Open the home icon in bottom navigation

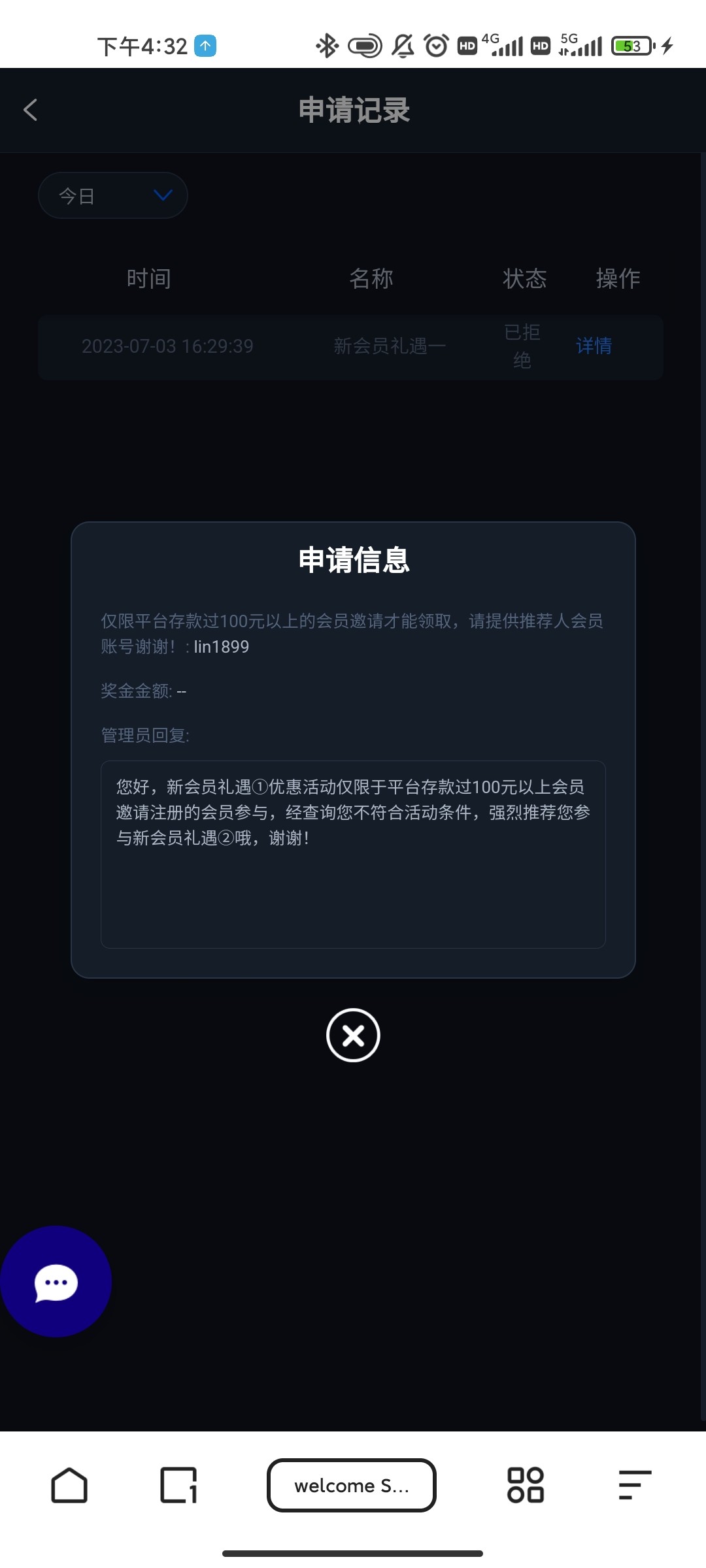[x=69, y=1484]
